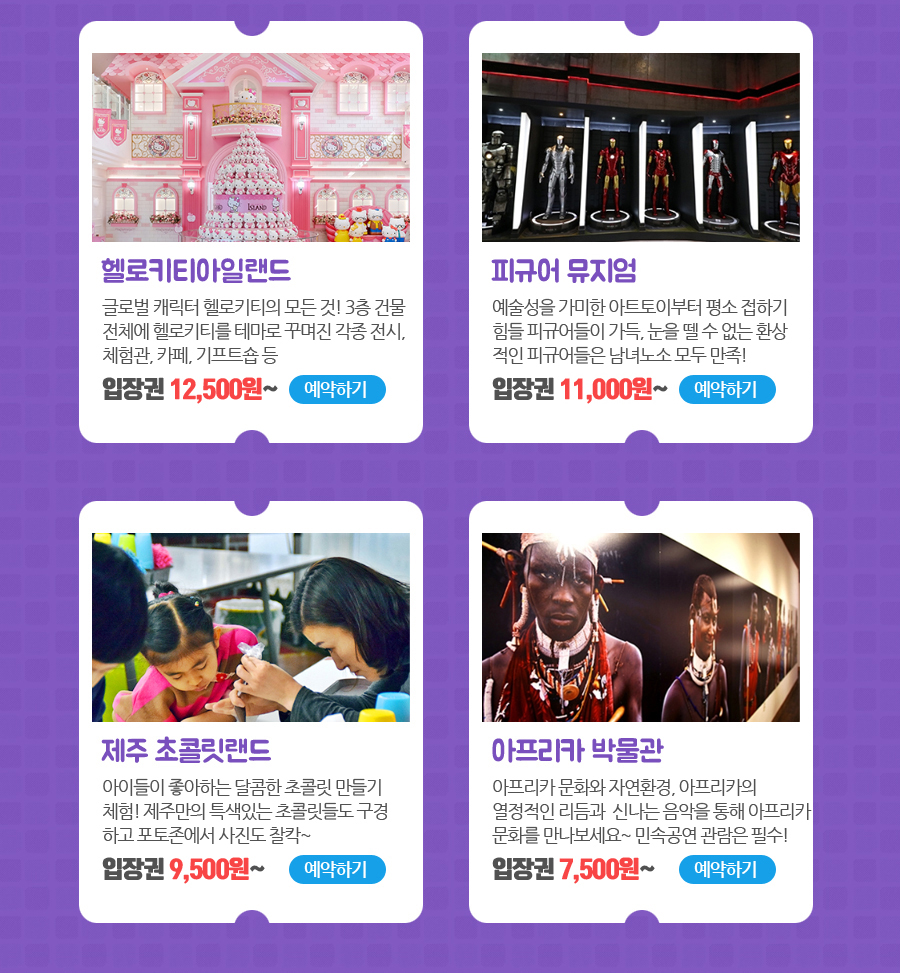Image resolution: width=900 pixels, height=973 pixels.
Task: Reserve 제주 초콜릿랜드 tickets with 예약하기
Action: pos(336,870)
